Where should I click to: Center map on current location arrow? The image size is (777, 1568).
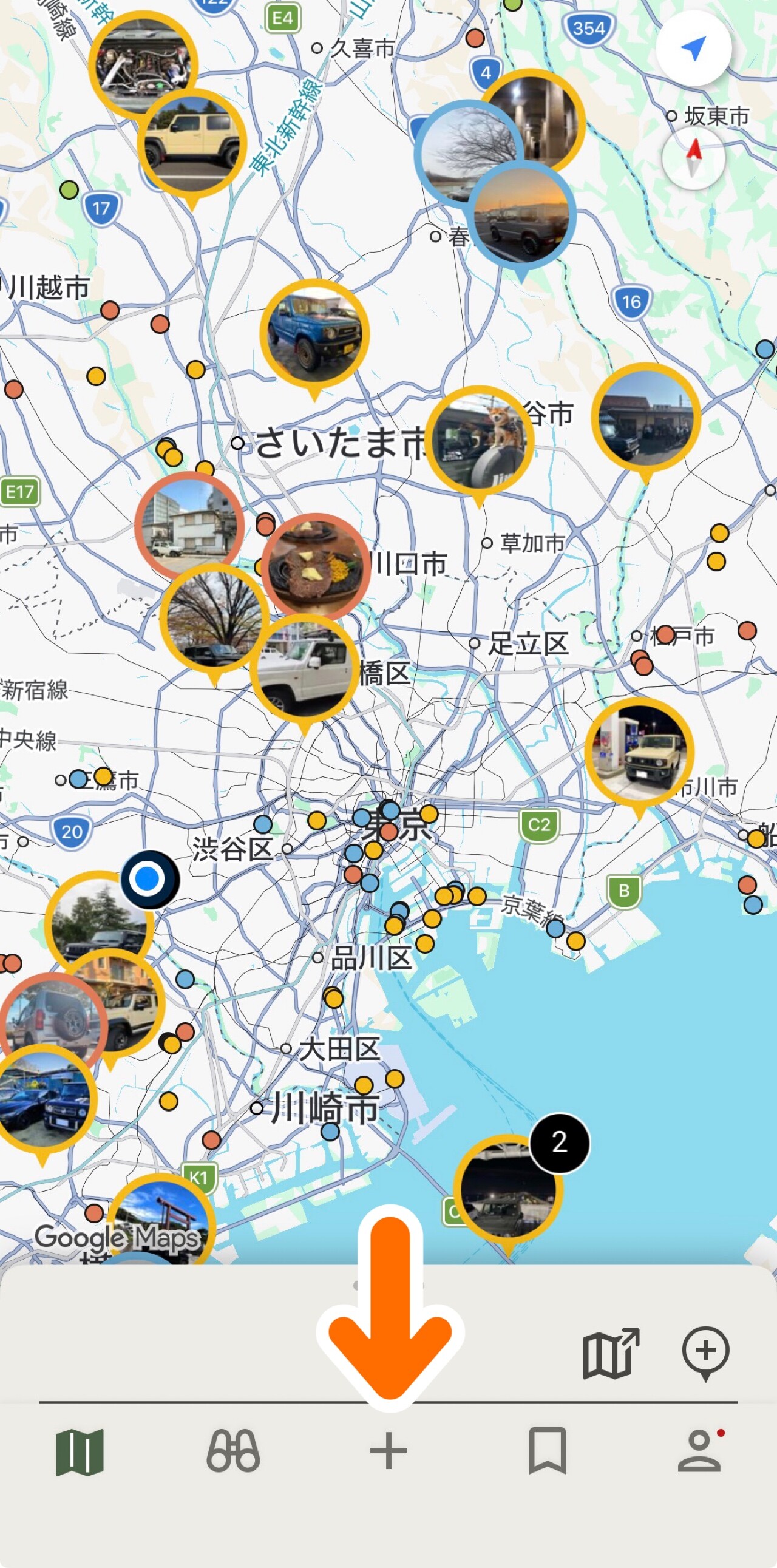point(693,49)
